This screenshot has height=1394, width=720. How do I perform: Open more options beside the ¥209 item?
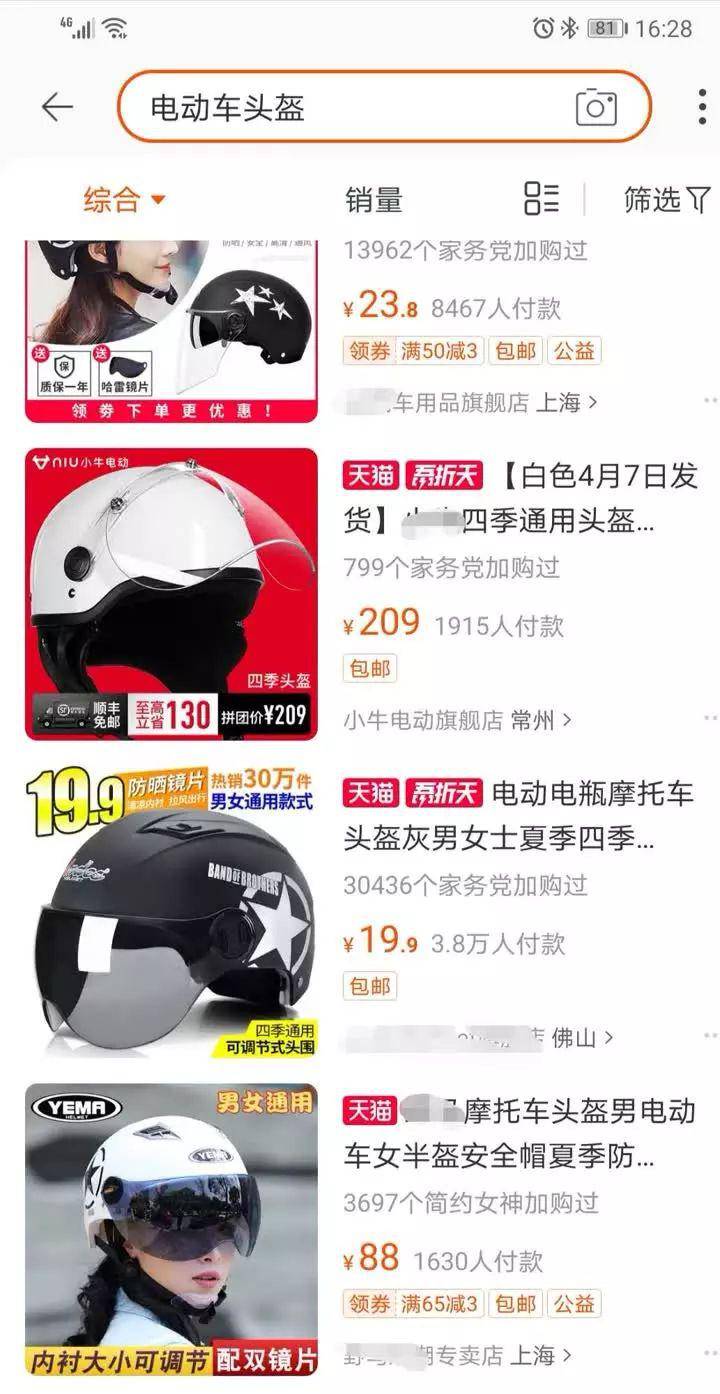click(x=710, y=719)
